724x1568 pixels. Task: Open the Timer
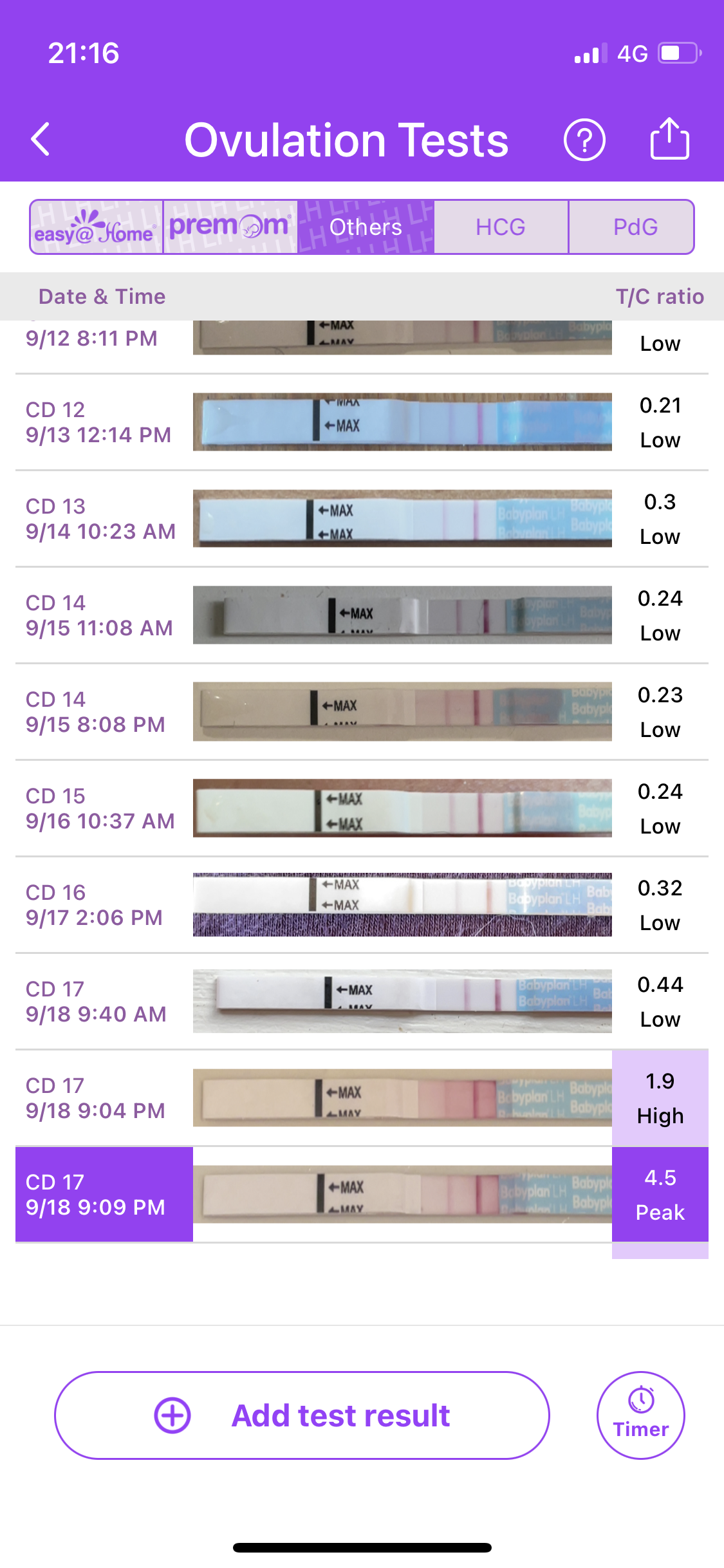tap(640, 1415)
